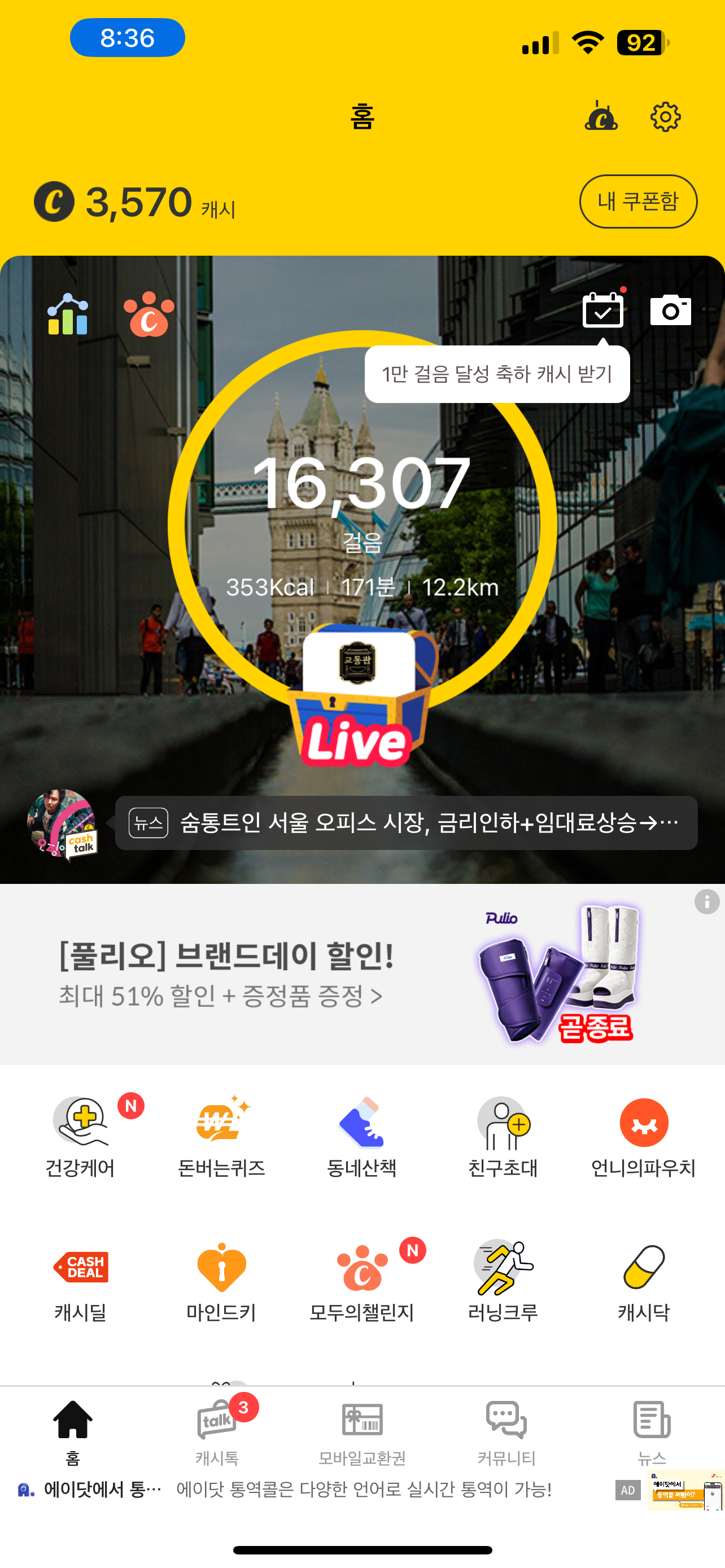The image size is (725, 1568).
Task: Open the cash alarm bell icon
Action: coord(601,116)
